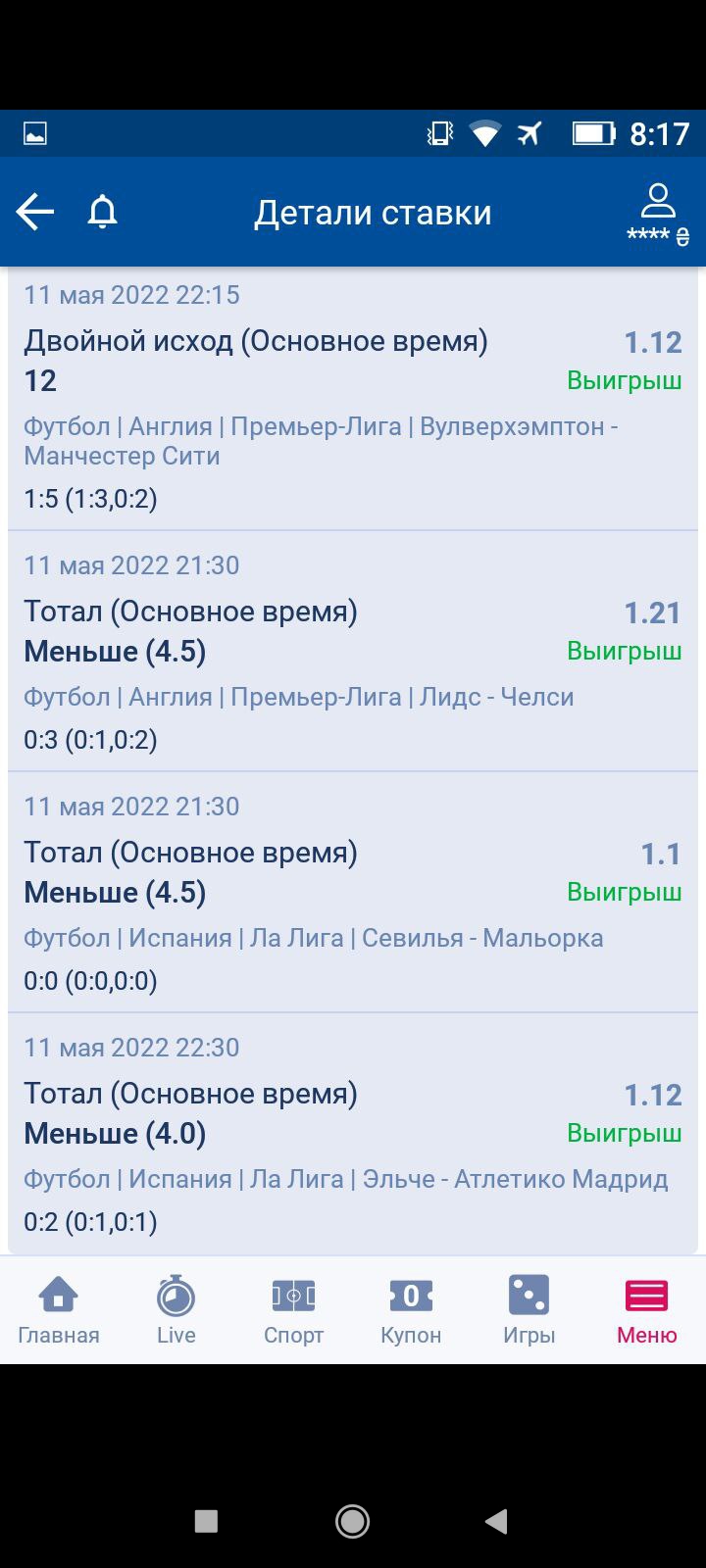706x1568 pixels.
Task: Tap the system home button
Action: [x=352, y=1521]
